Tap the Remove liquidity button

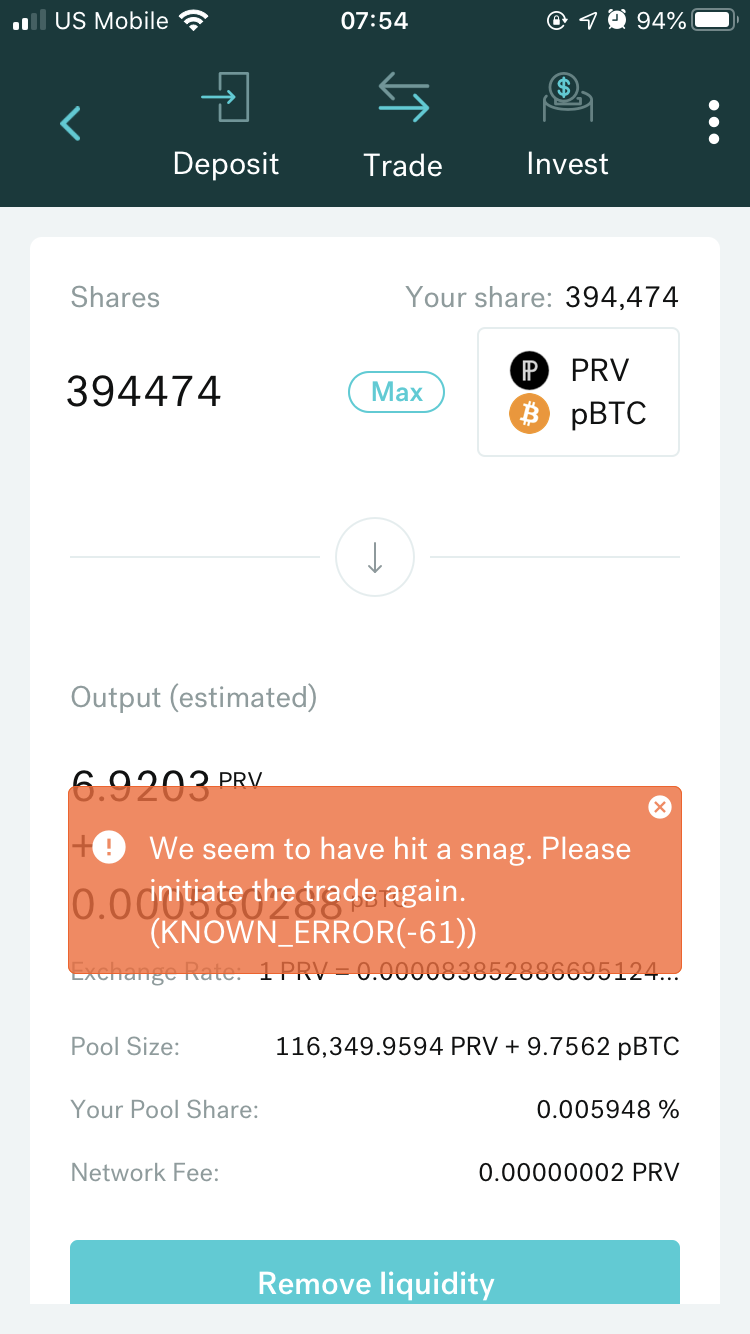375,1273
